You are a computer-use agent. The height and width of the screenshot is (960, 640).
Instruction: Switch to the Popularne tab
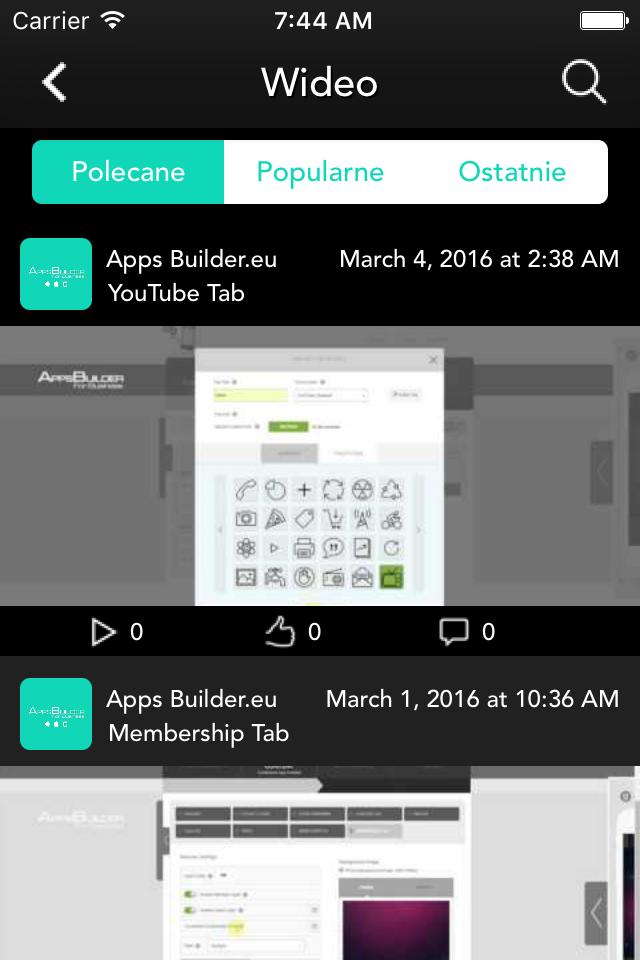pos(320,172)
